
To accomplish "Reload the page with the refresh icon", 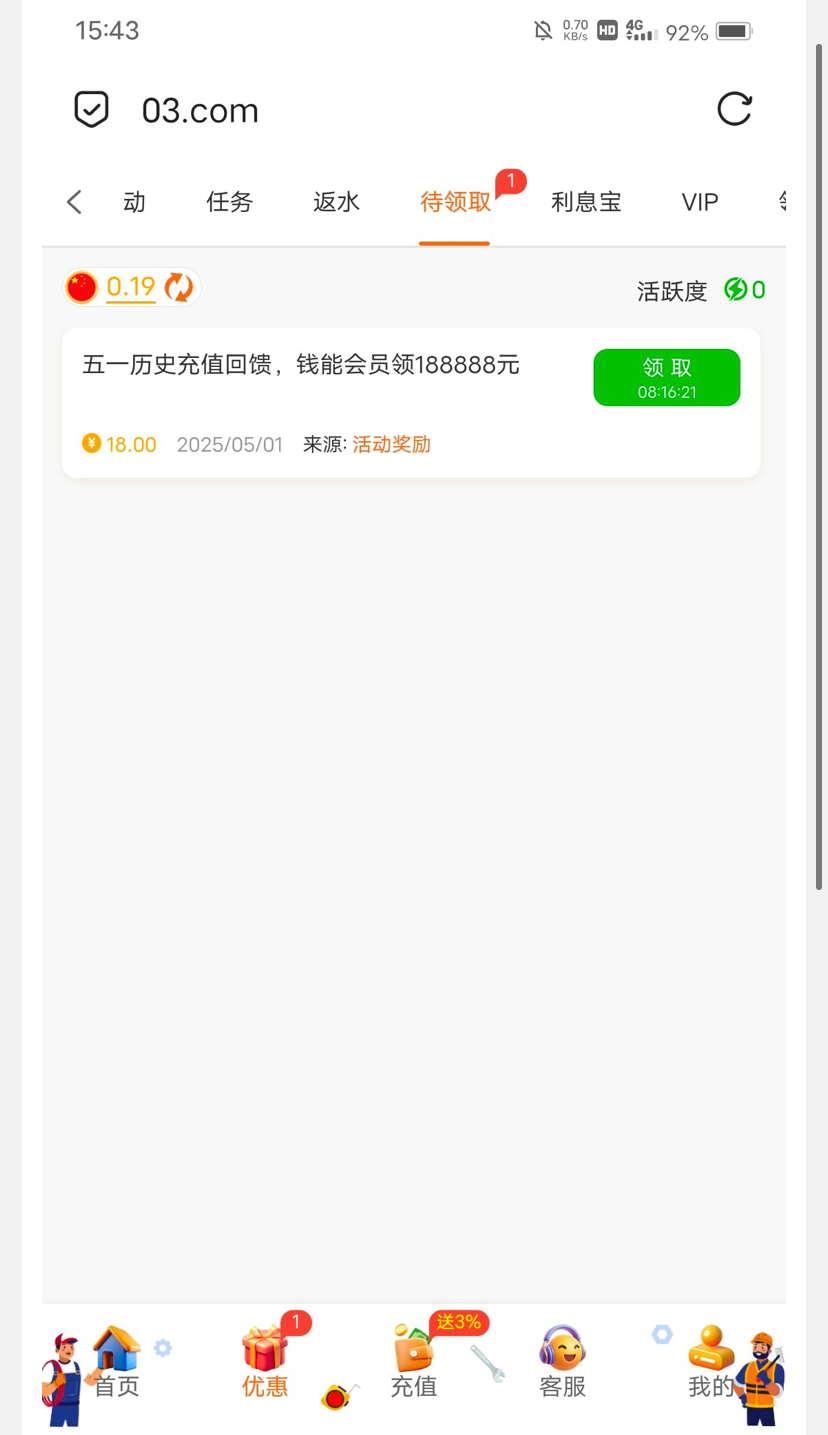I will tap(734, 109).
